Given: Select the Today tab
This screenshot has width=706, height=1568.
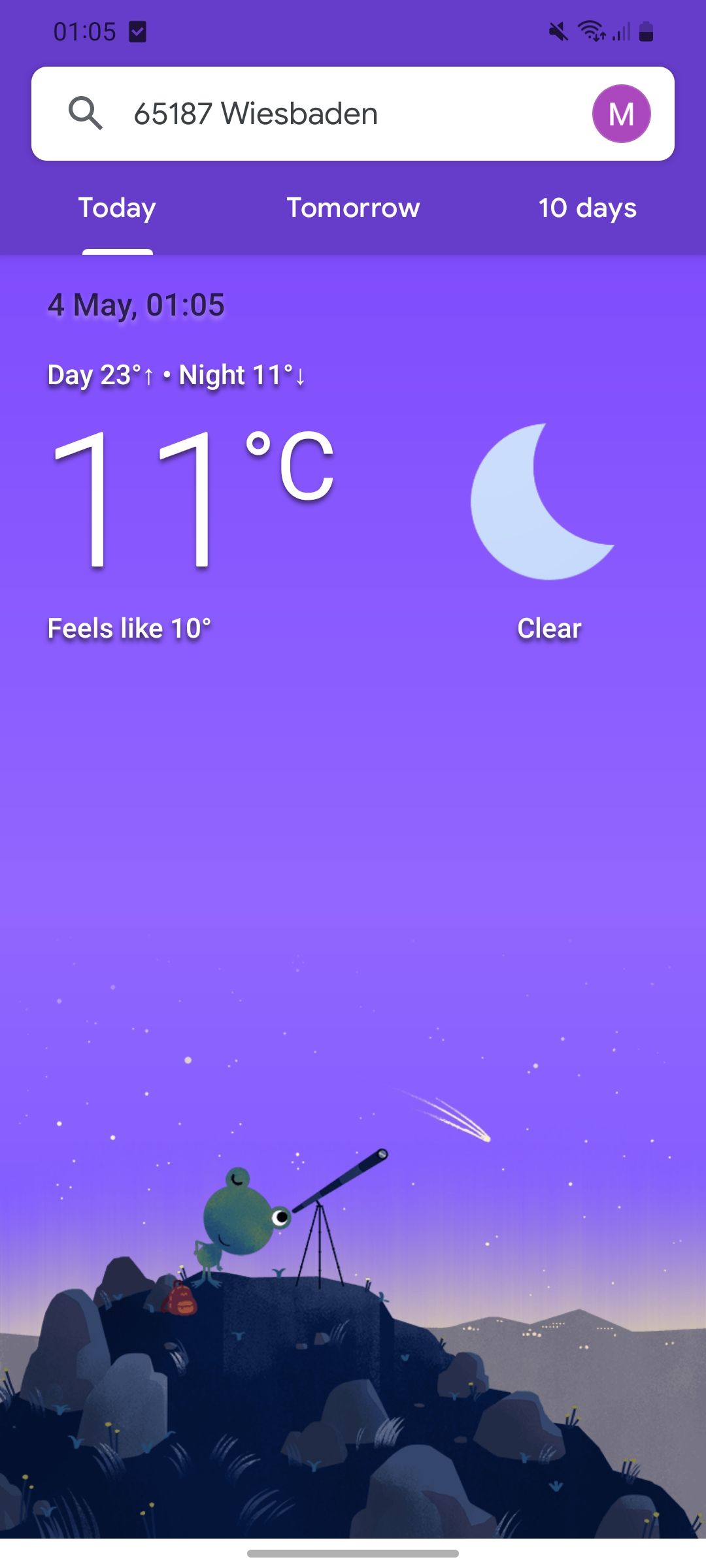Looking at the screenshot, I should click(x=118, y=208).
